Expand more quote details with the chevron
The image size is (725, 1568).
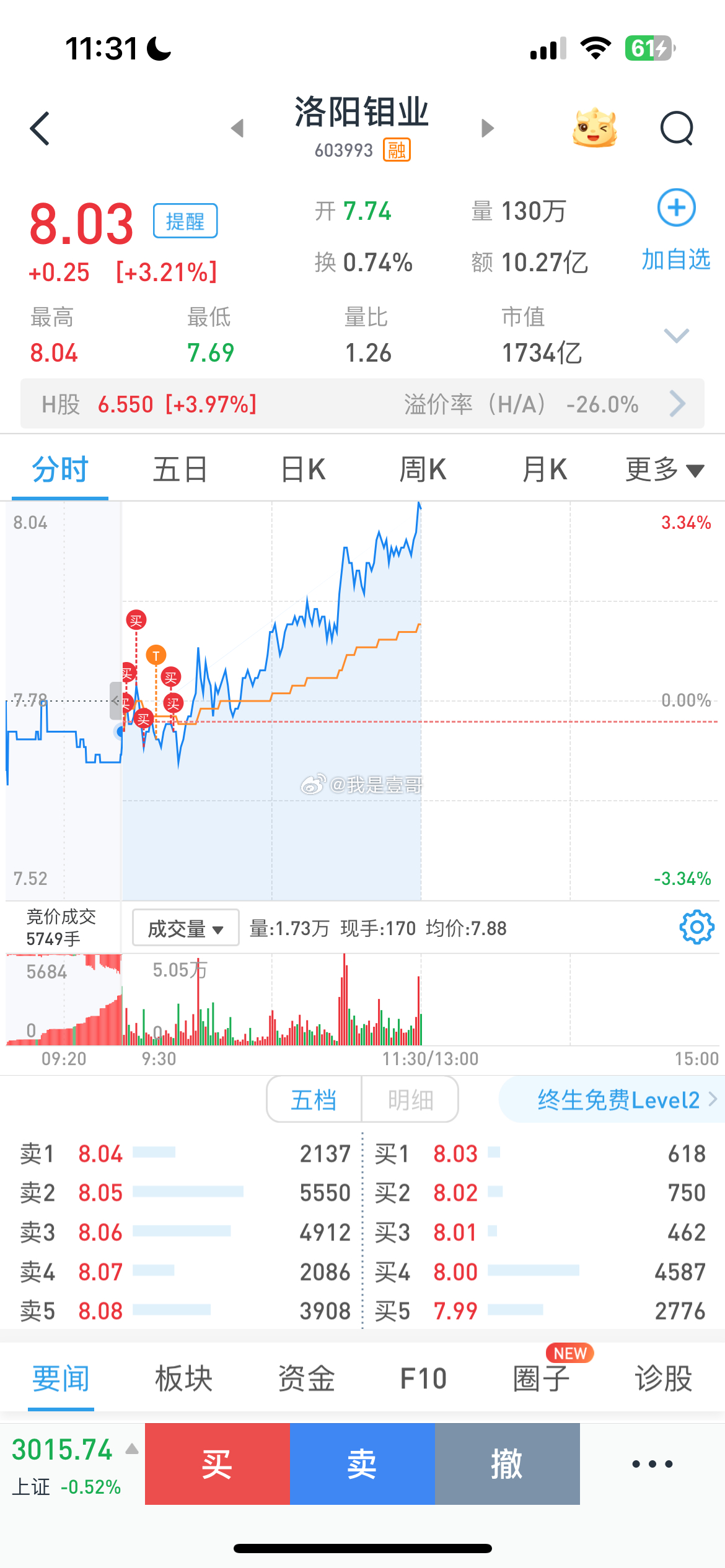pos(676,336)
